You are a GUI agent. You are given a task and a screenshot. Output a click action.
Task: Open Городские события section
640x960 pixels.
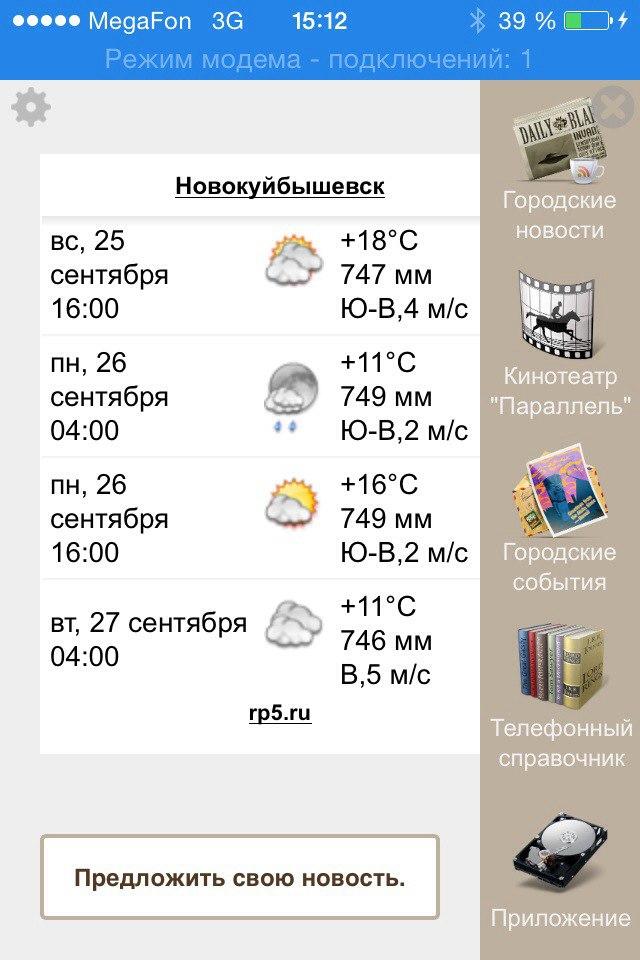click(x=559, y=523)
